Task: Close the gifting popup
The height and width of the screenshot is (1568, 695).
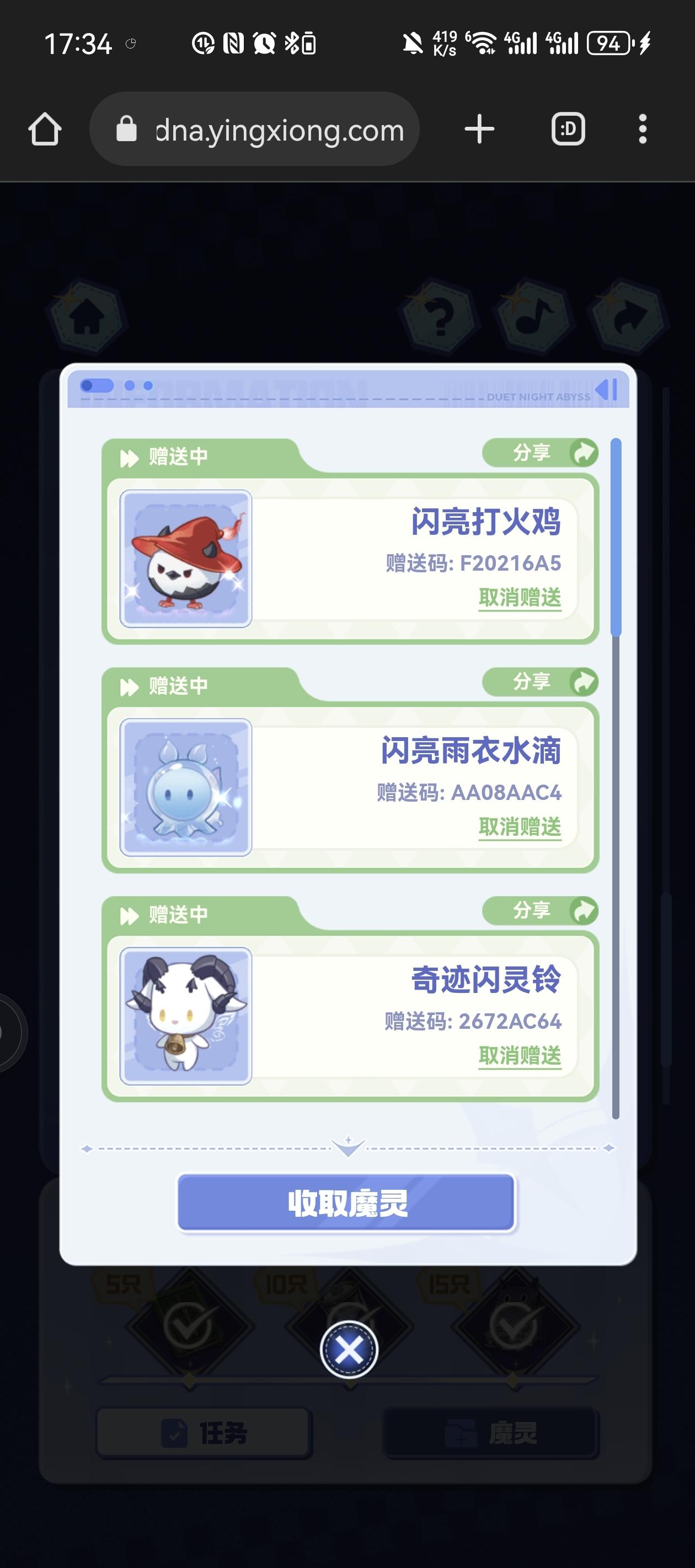Action: tap(349, 1350)
